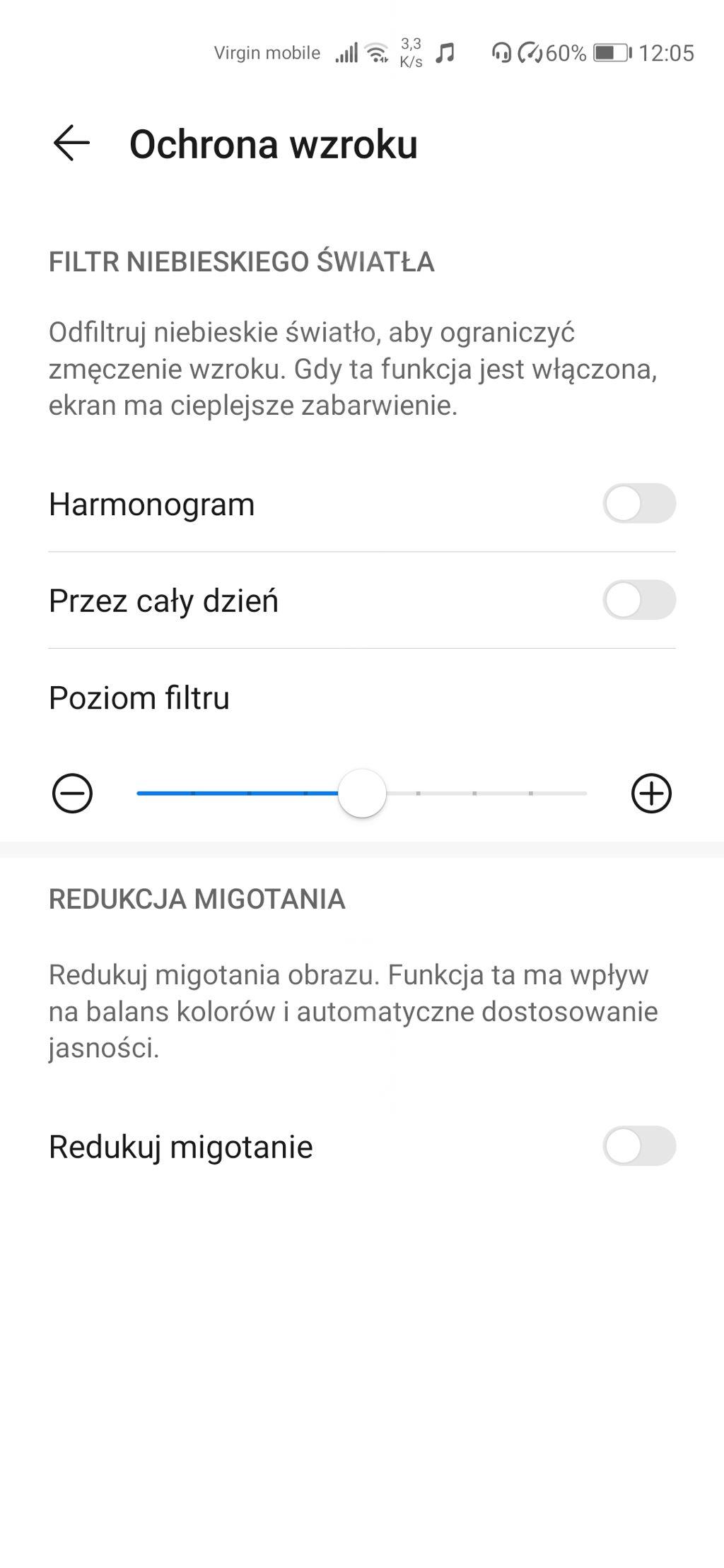
Task: Toggle Redukuj migotanie on
Action: [x=638, y=1145]
